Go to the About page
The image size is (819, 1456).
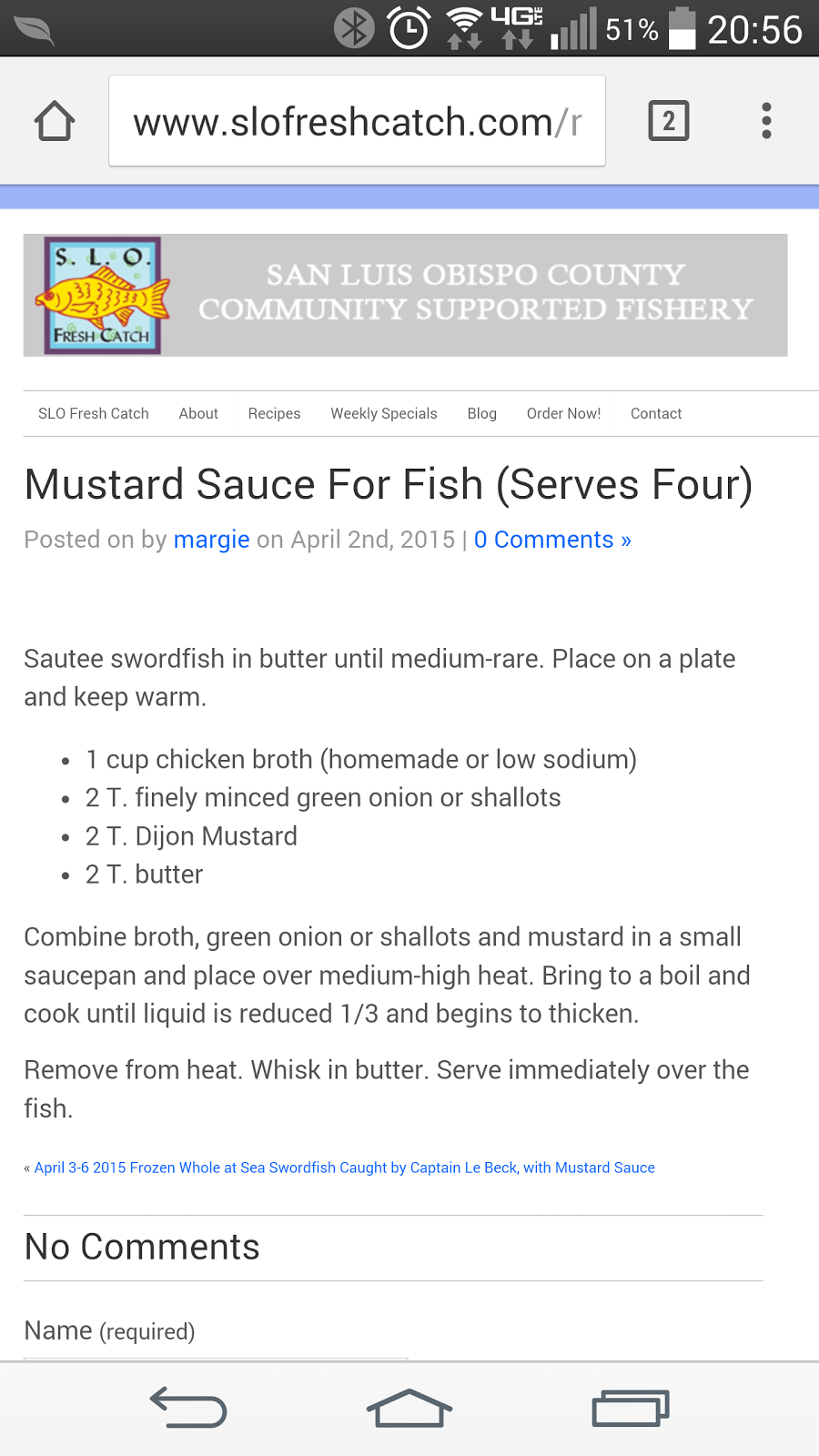point(198,413)
